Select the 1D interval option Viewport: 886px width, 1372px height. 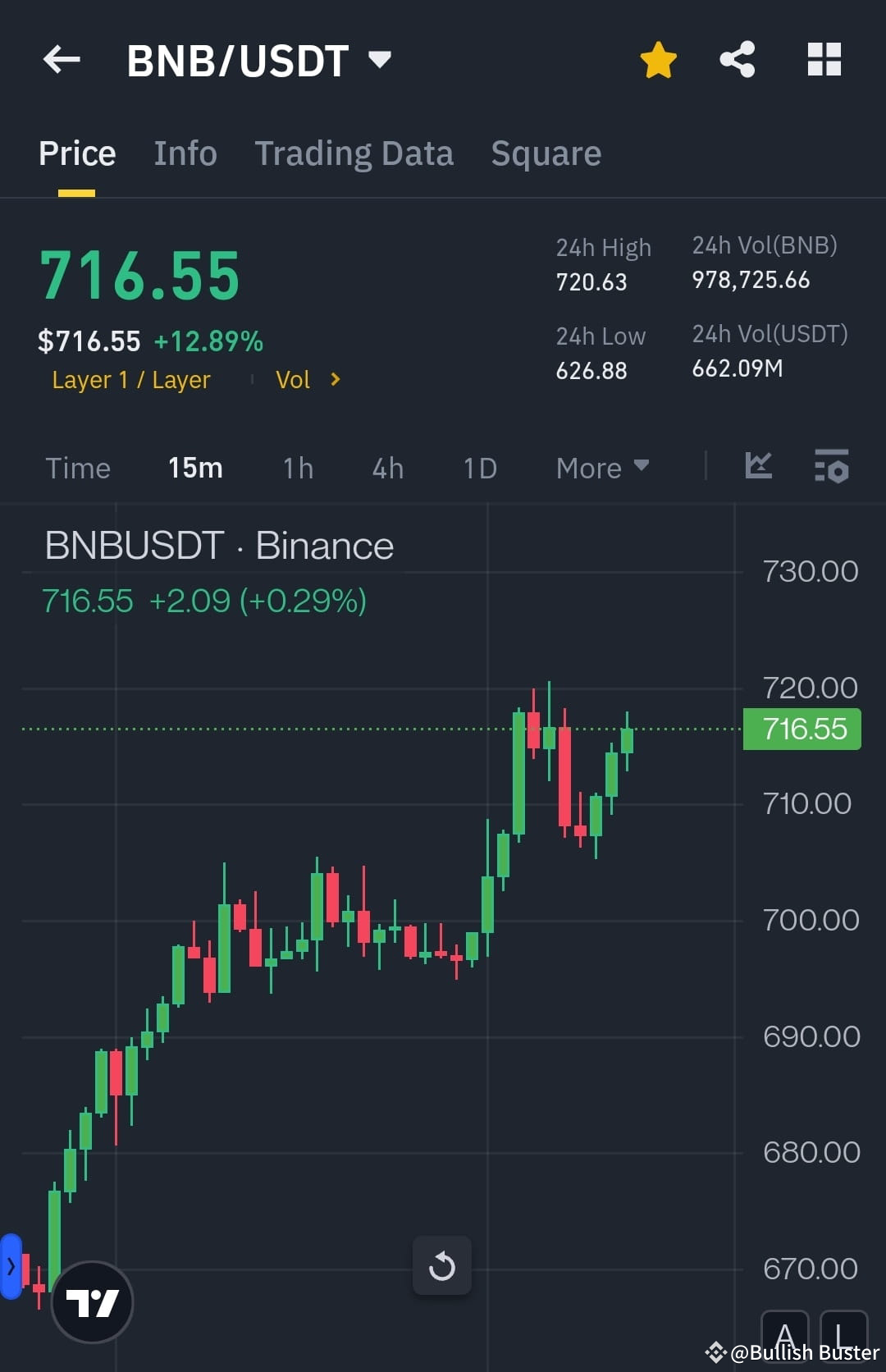(479, 468)
